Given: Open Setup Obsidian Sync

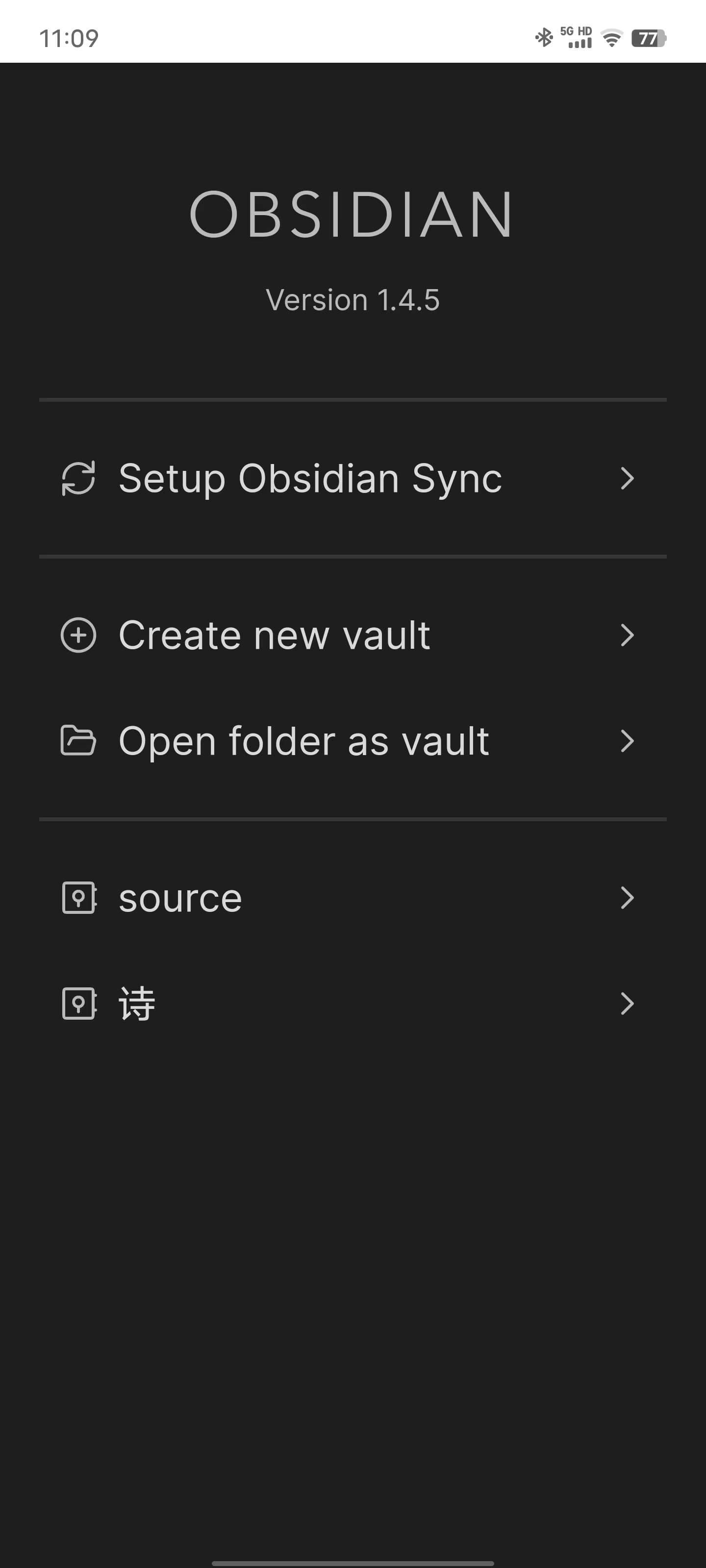Looking at the screenshot, I should [352, 478].
